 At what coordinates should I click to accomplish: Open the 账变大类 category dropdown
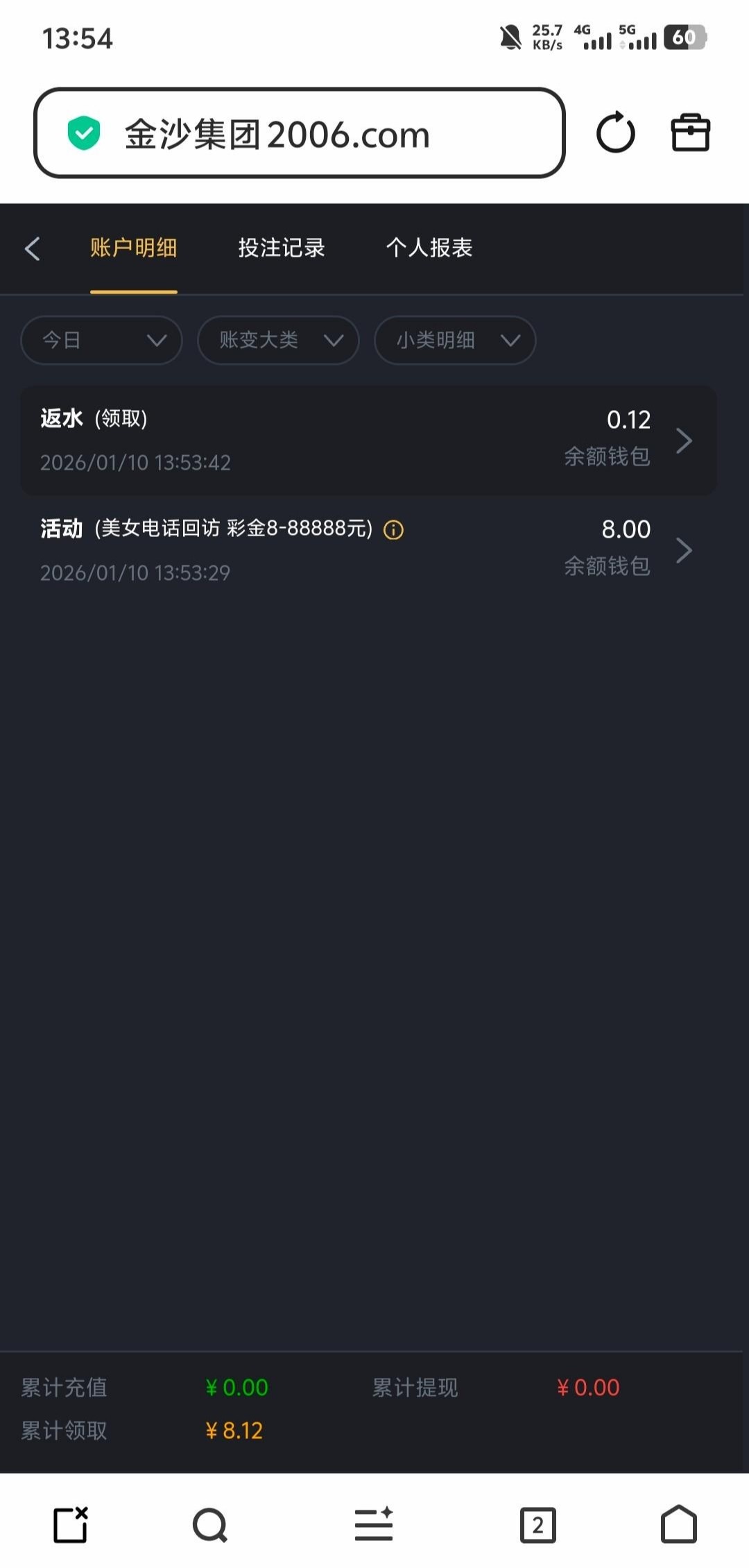[x=278, y=340]
